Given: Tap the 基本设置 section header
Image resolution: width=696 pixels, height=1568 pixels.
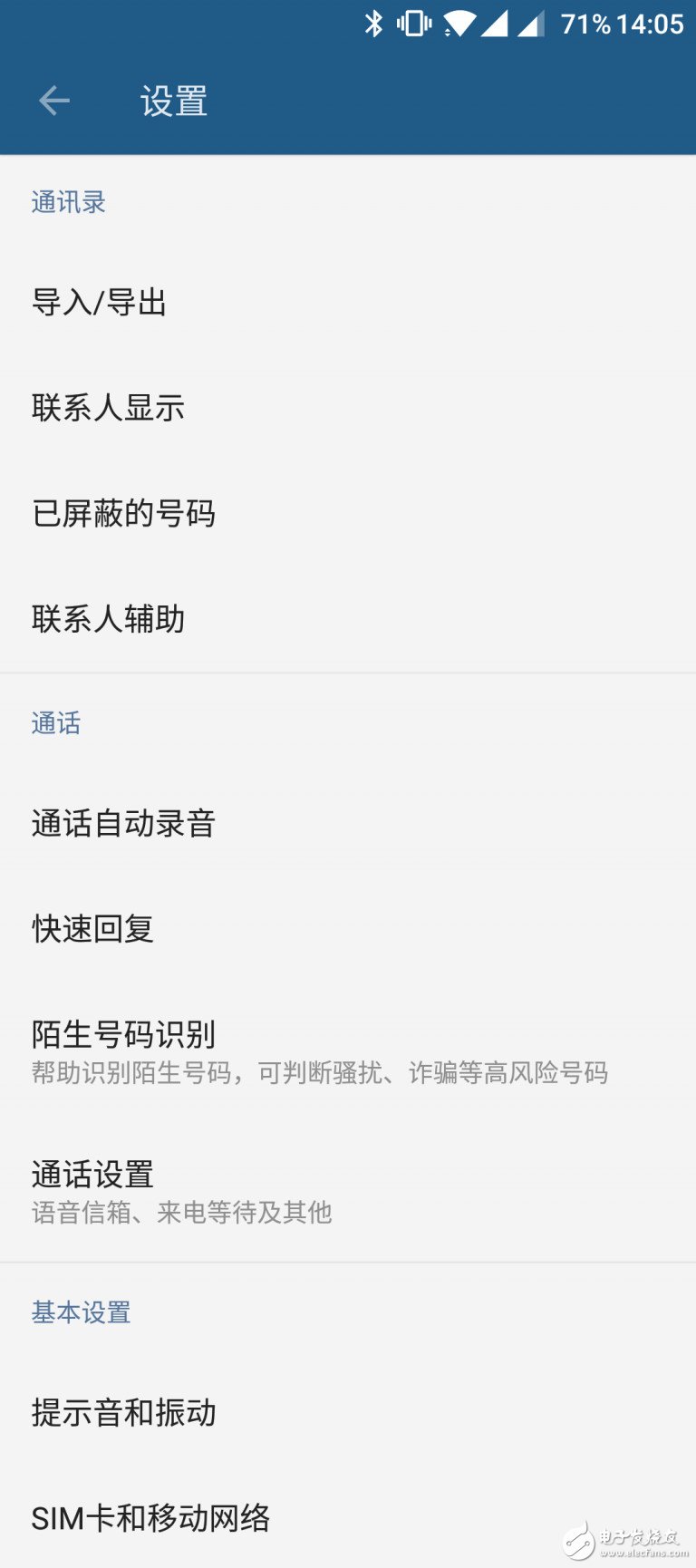Looking at the screenshot, I should 80,1312.
